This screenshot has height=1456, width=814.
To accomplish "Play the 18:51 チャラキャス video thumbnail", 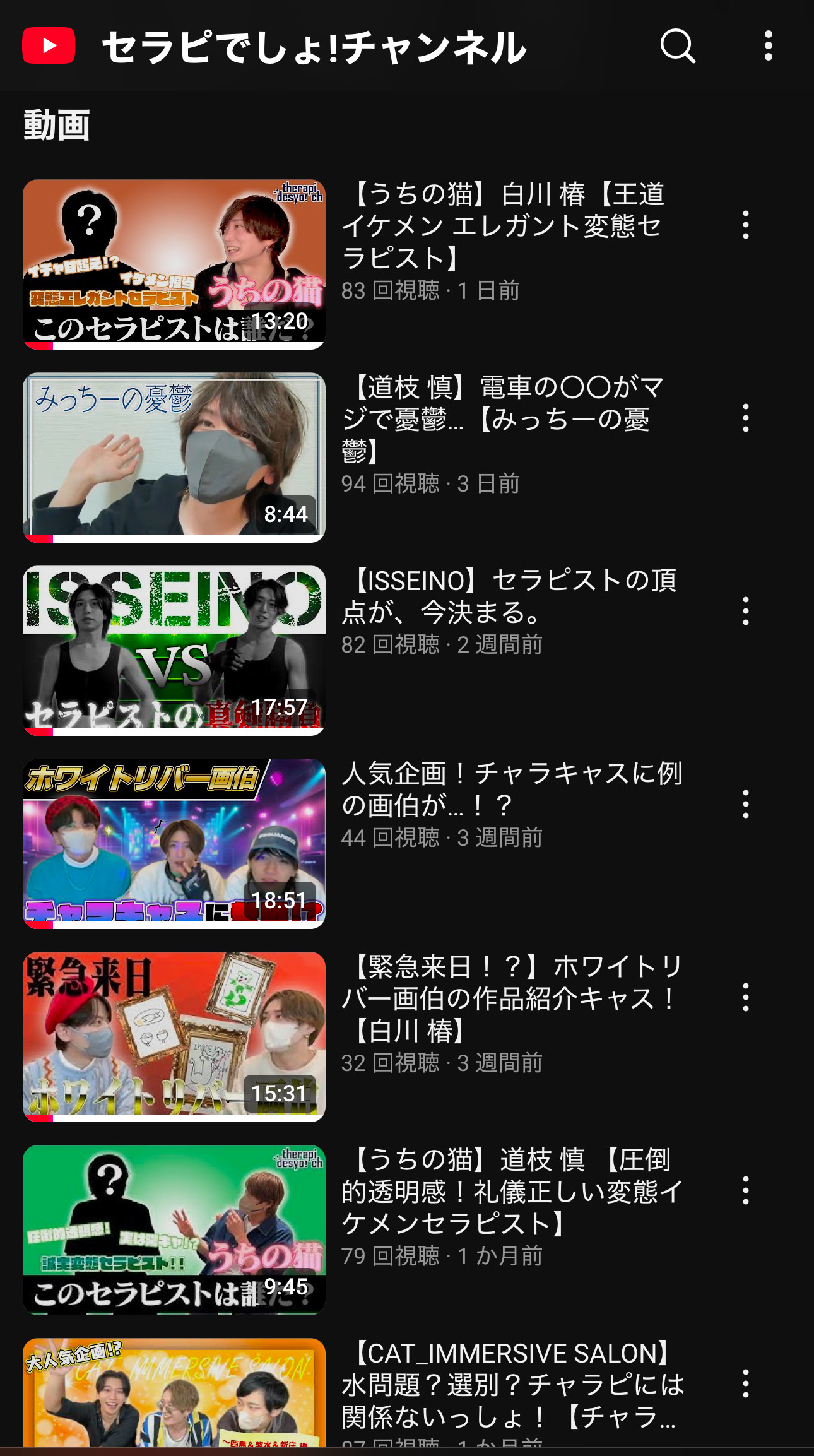I will point(174,844).
